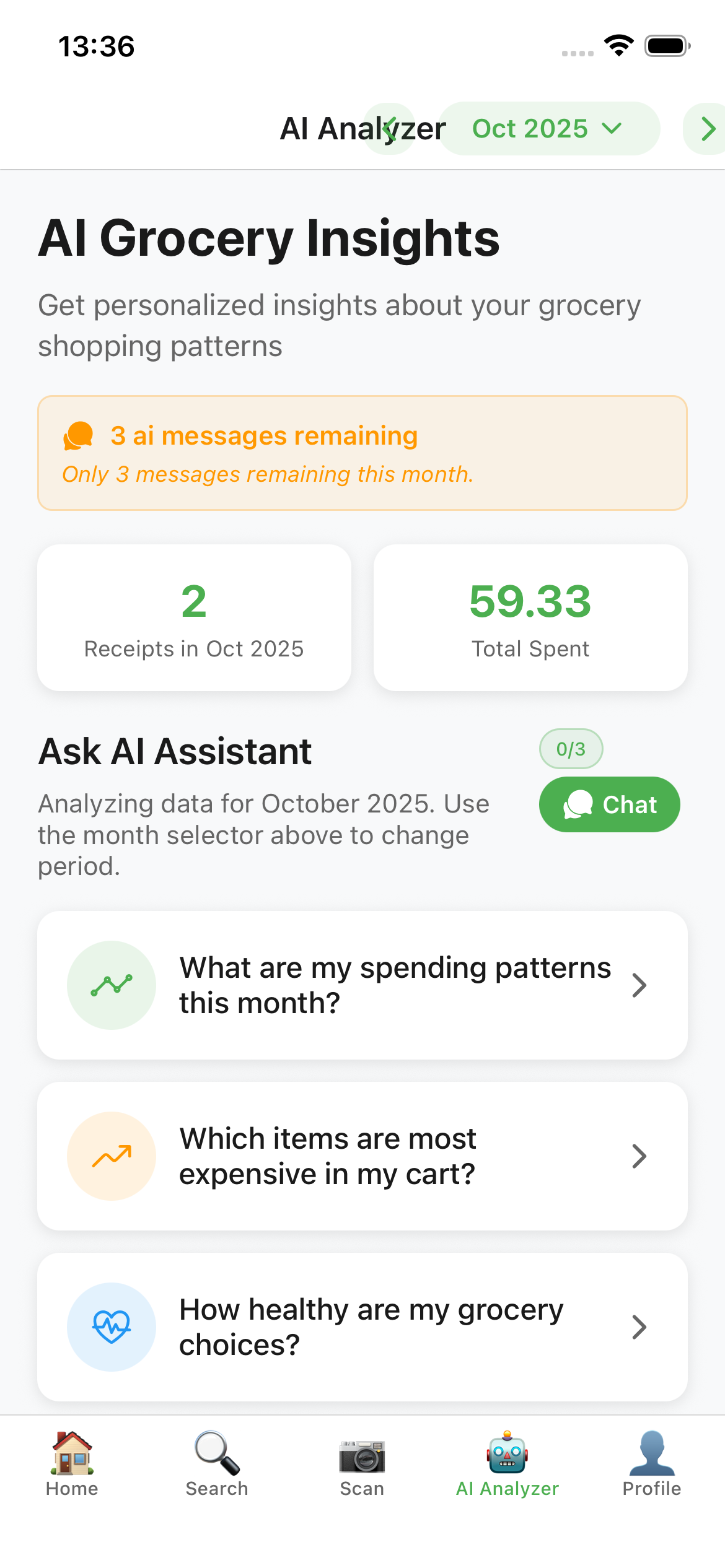Viewport: 725px width, 1568px height.
Task: Click the 0/3 message usage badge
Action: (x=570, y=749)
